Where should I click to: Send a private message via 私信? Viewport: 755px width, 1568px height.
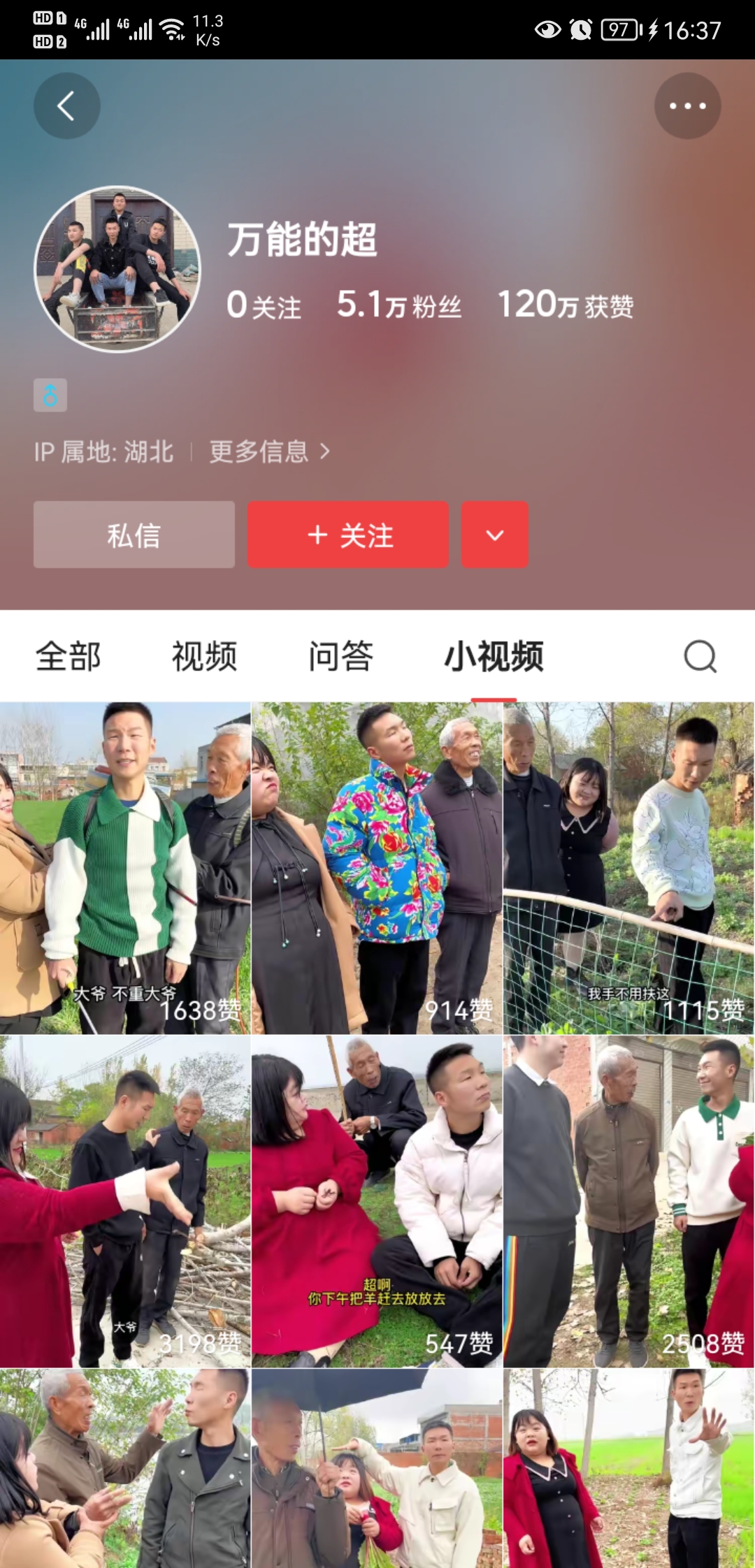coord(134,535)
